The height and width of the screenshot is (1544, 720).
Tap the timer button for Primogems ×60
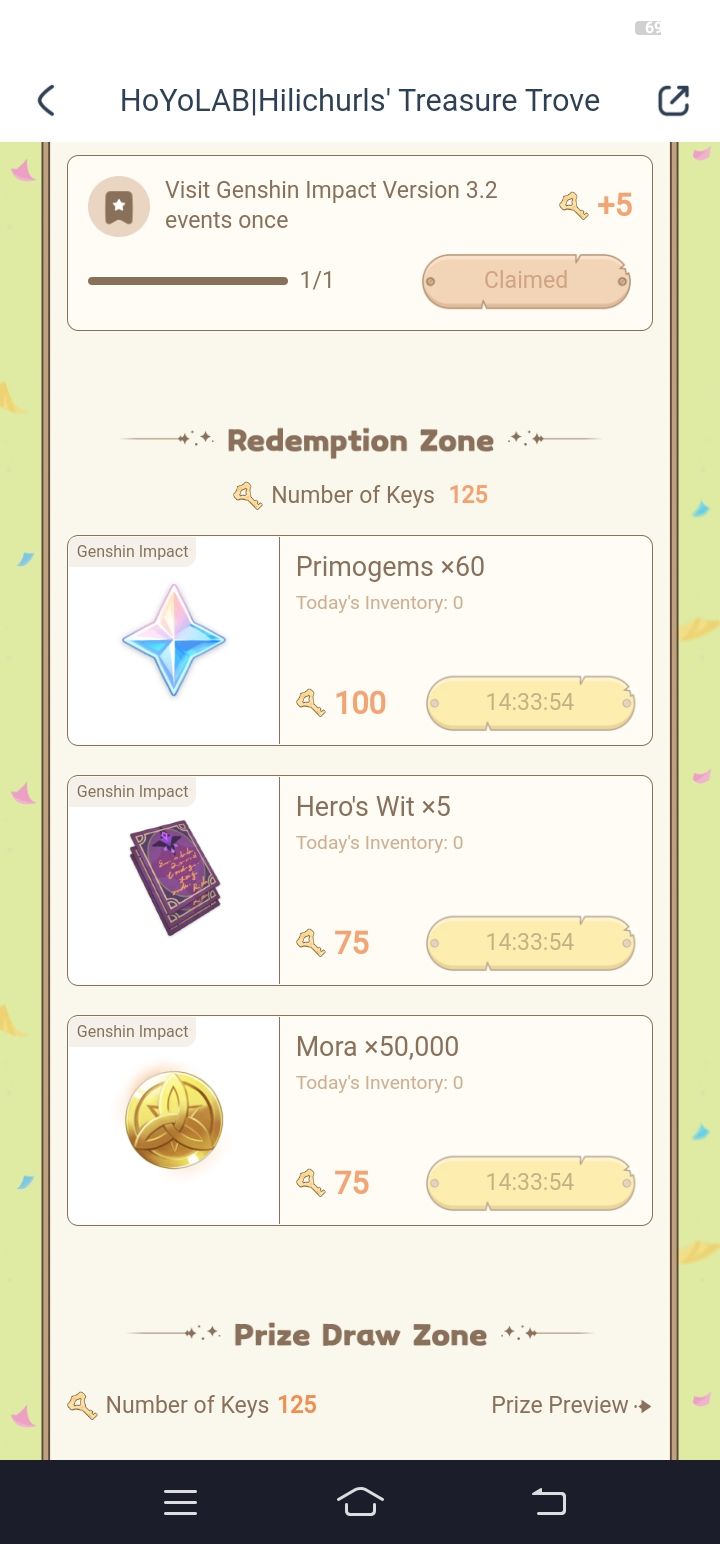click(530, 702)
